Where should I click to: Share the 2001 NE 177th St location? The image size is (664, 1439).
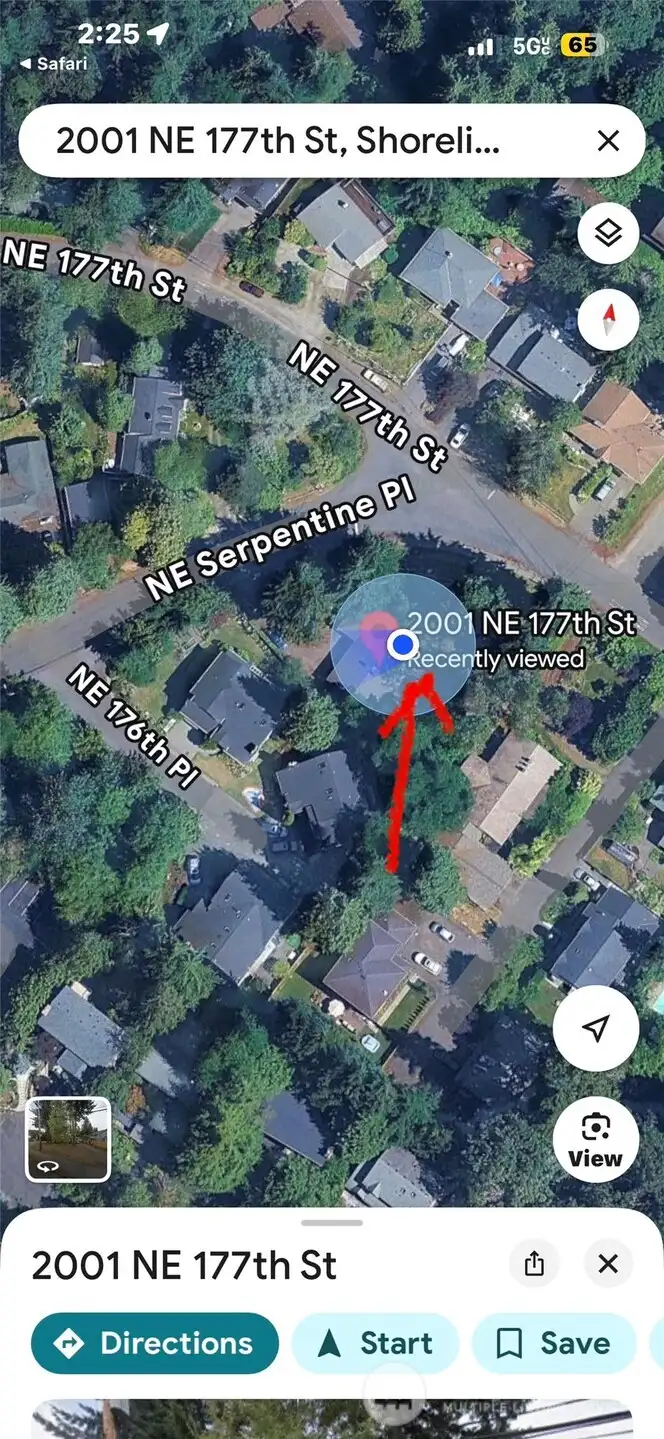534,1264
